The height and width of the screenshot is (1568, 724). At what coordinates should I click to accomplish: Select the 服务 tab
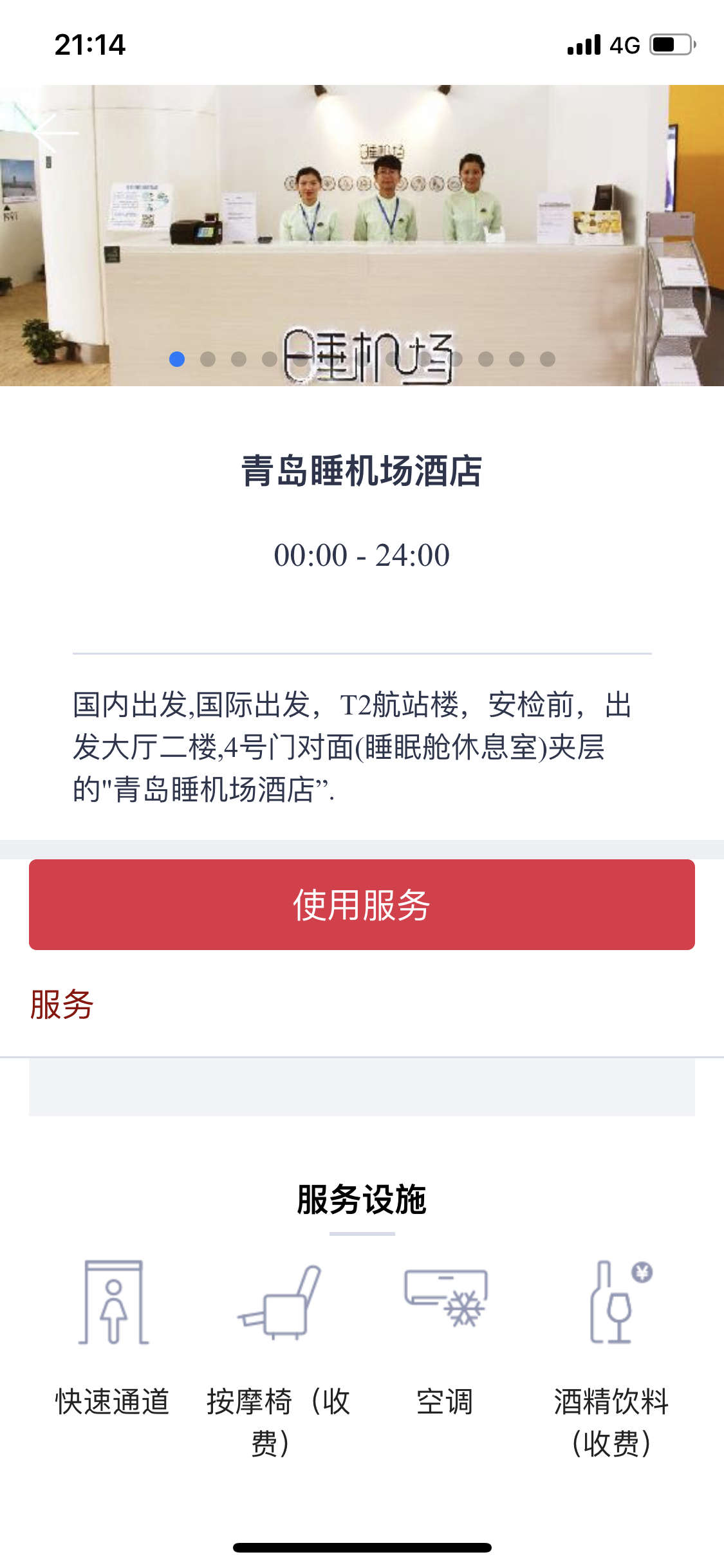[62, 1005]
